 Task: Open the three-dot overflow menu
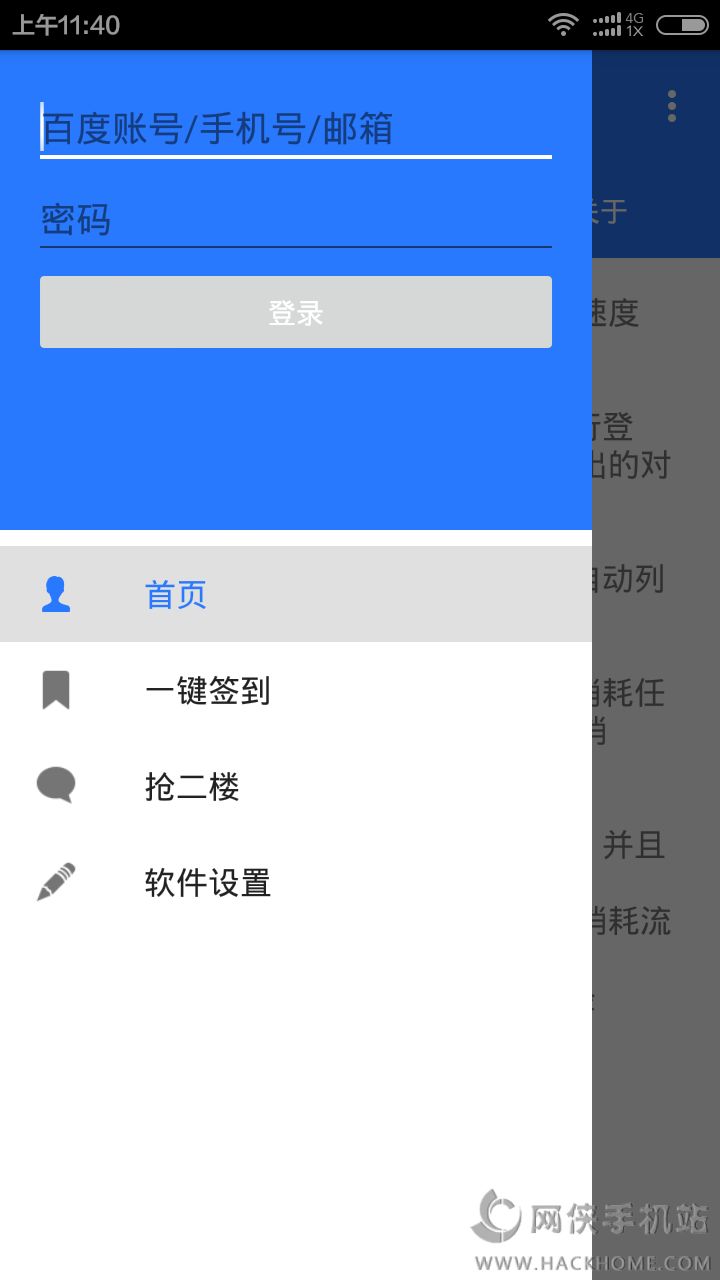[x=671, y=106]
